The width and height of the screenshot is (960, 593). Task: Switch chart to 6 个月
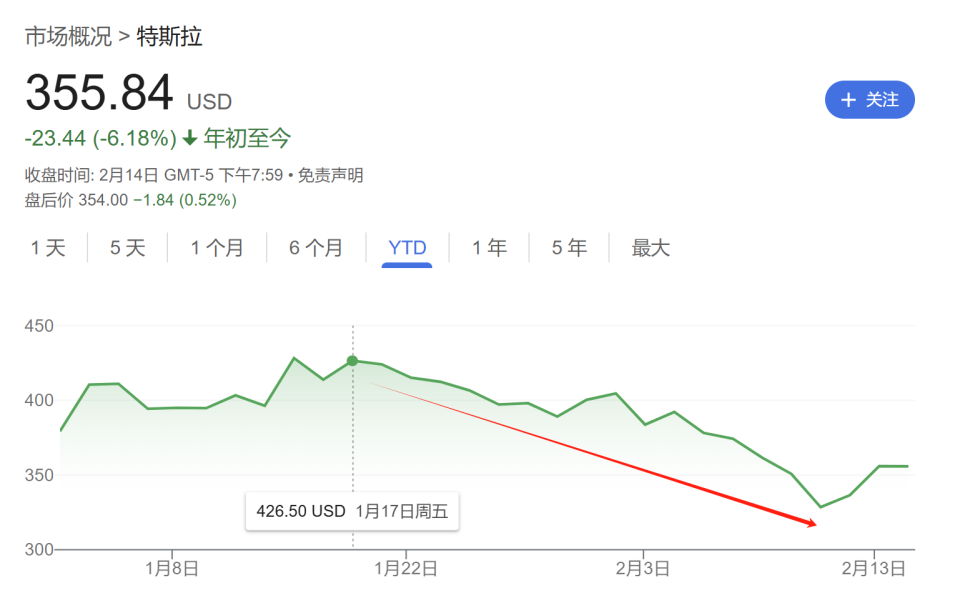click(x=316, y=248)
